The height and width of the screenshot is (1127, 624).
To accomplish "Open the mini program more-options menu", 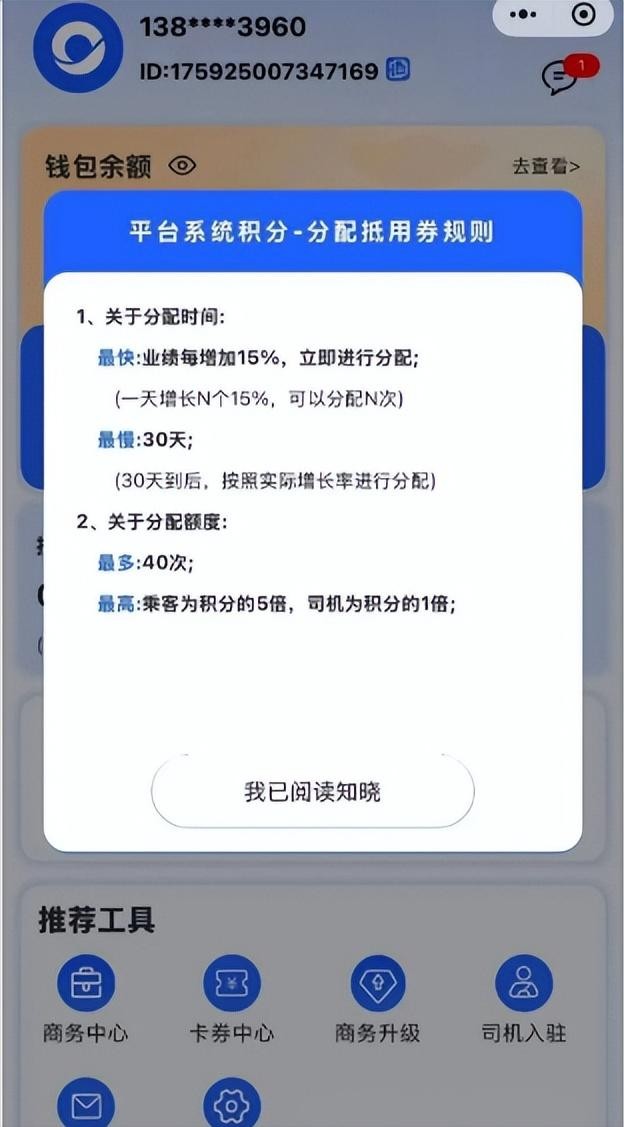I will [524, 15].
